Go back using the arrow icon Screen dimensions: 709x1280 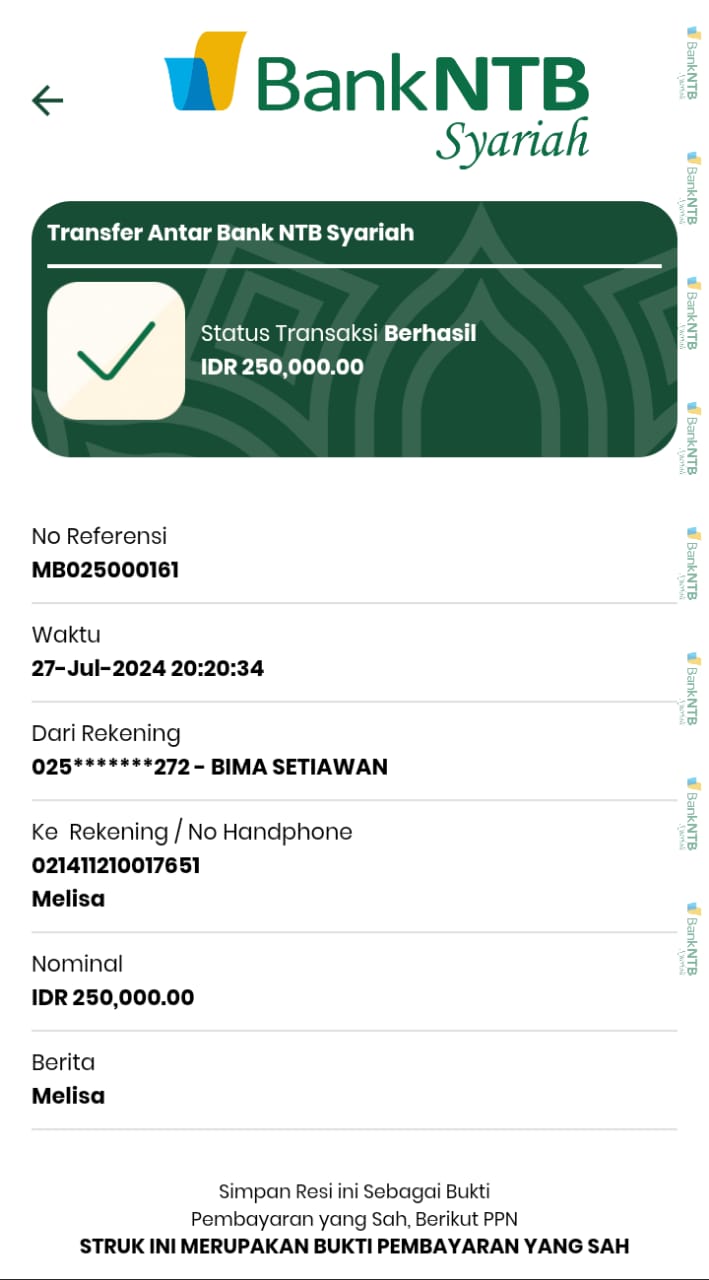tap(47, 100)
